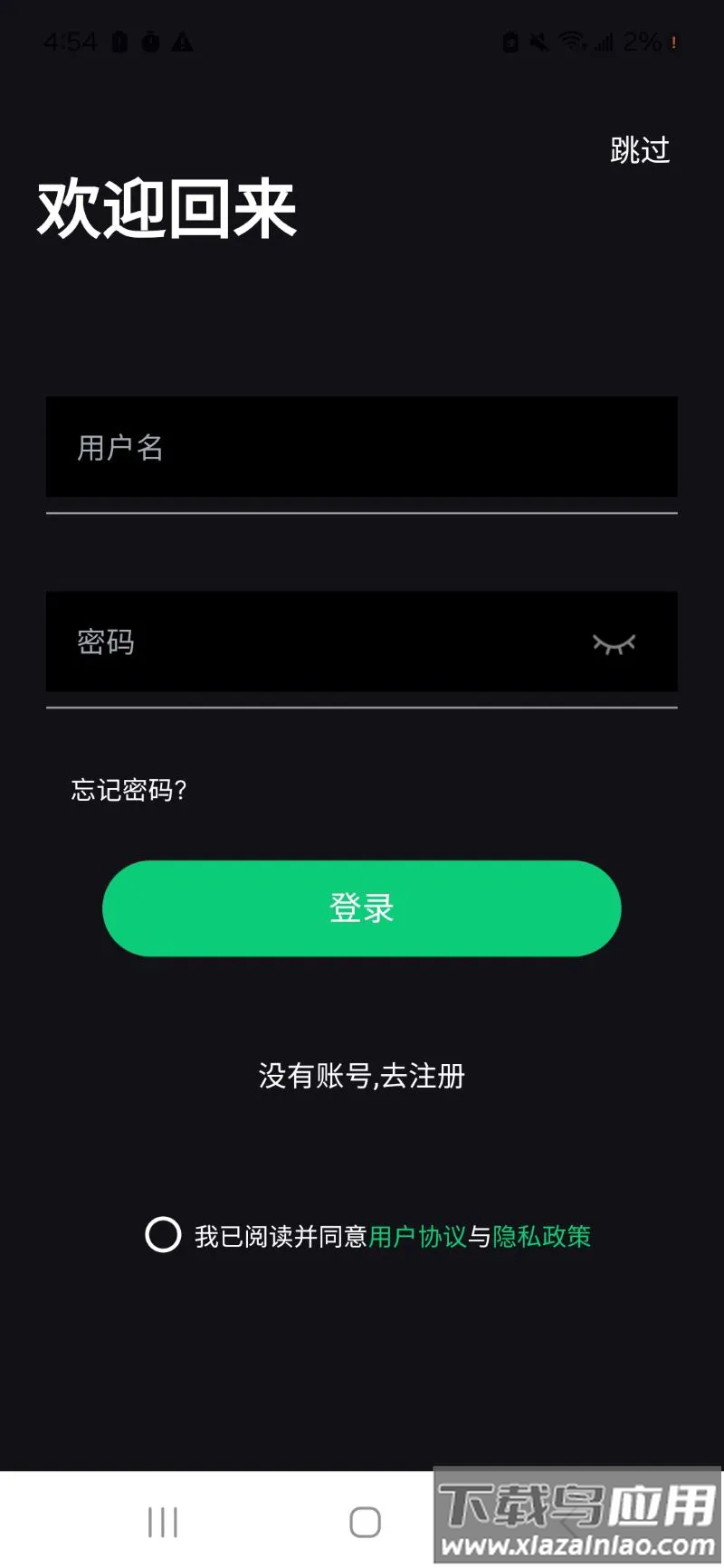Click the 用户名 username input field
The image size is (724, 1568).
[x=362, y=448]
